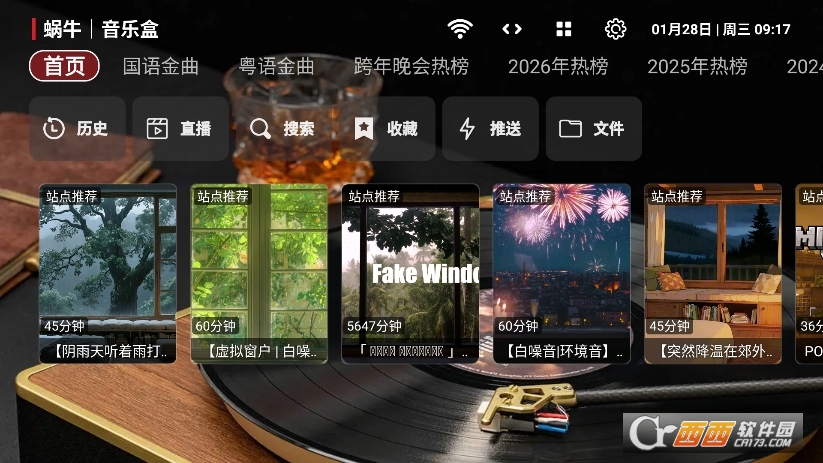Play the 阴雨天听着雨打 card

click(x=108, y=272)
